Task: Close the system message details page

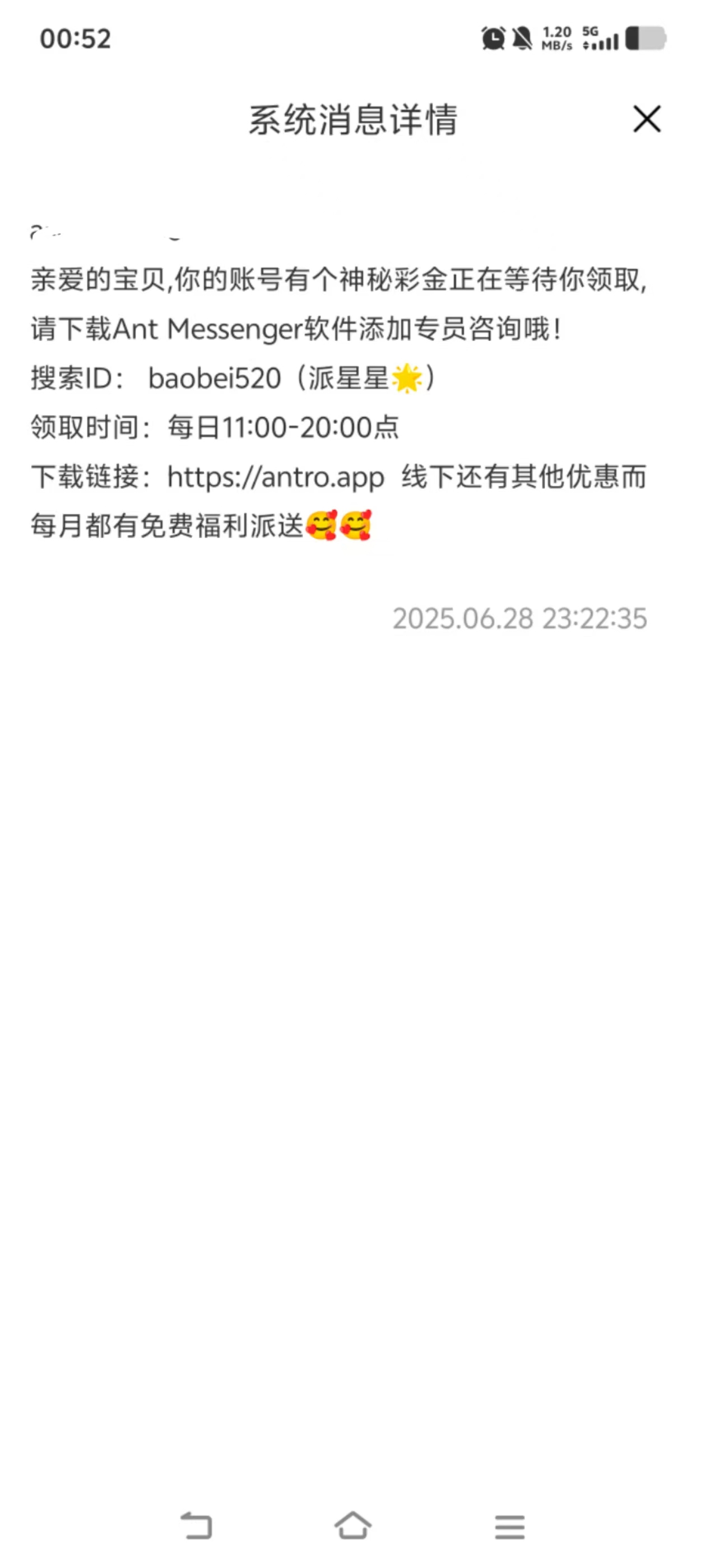Action: tap(646, 119)
